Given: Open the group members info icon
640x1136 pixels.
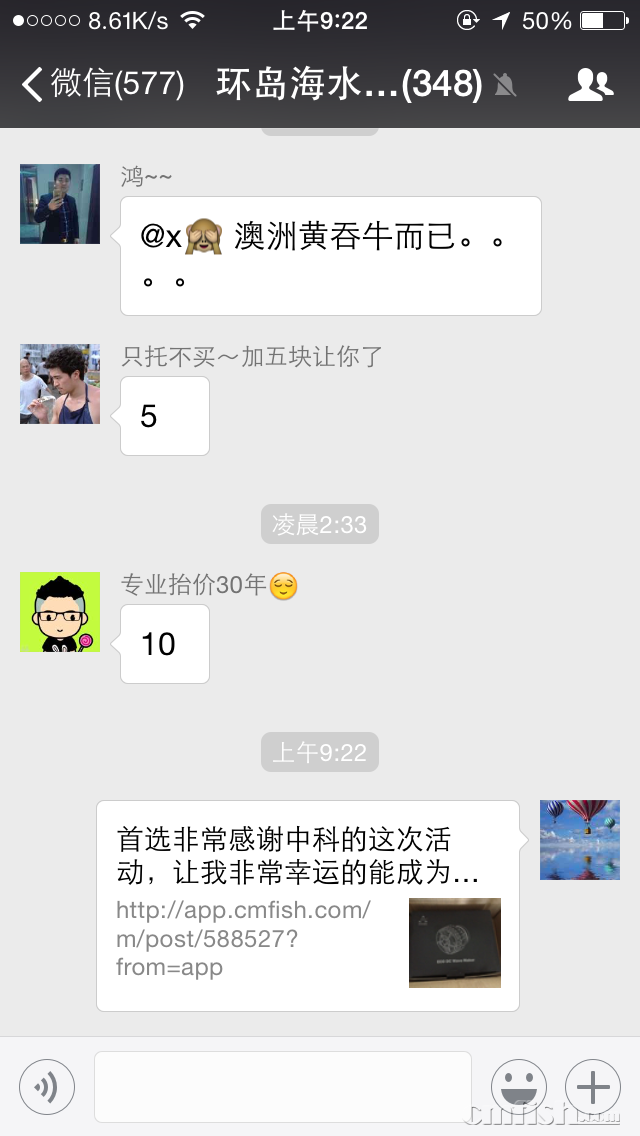Looking at the screenshot, I should 590,85.
